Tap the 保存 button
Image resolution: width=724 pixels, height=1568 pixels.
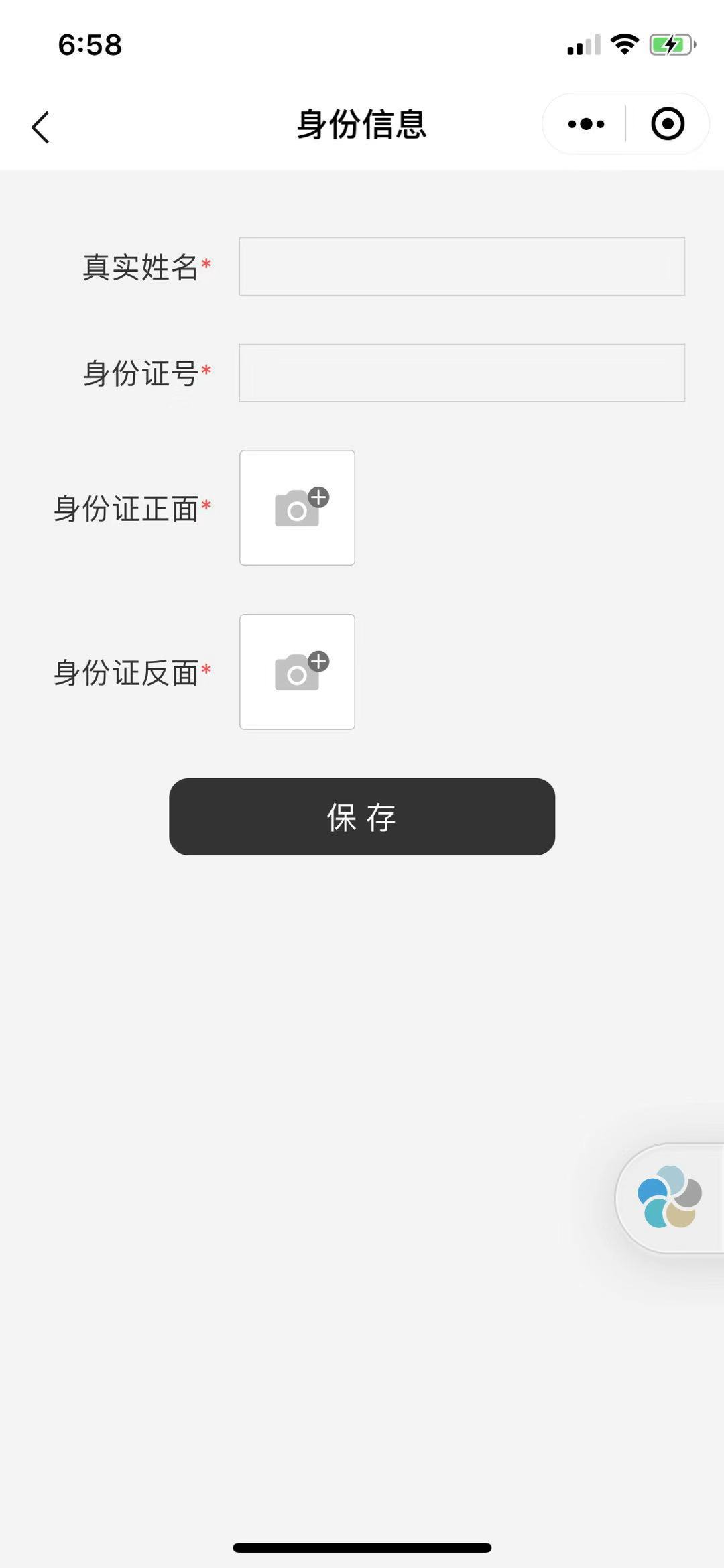[x=362, y=817]
